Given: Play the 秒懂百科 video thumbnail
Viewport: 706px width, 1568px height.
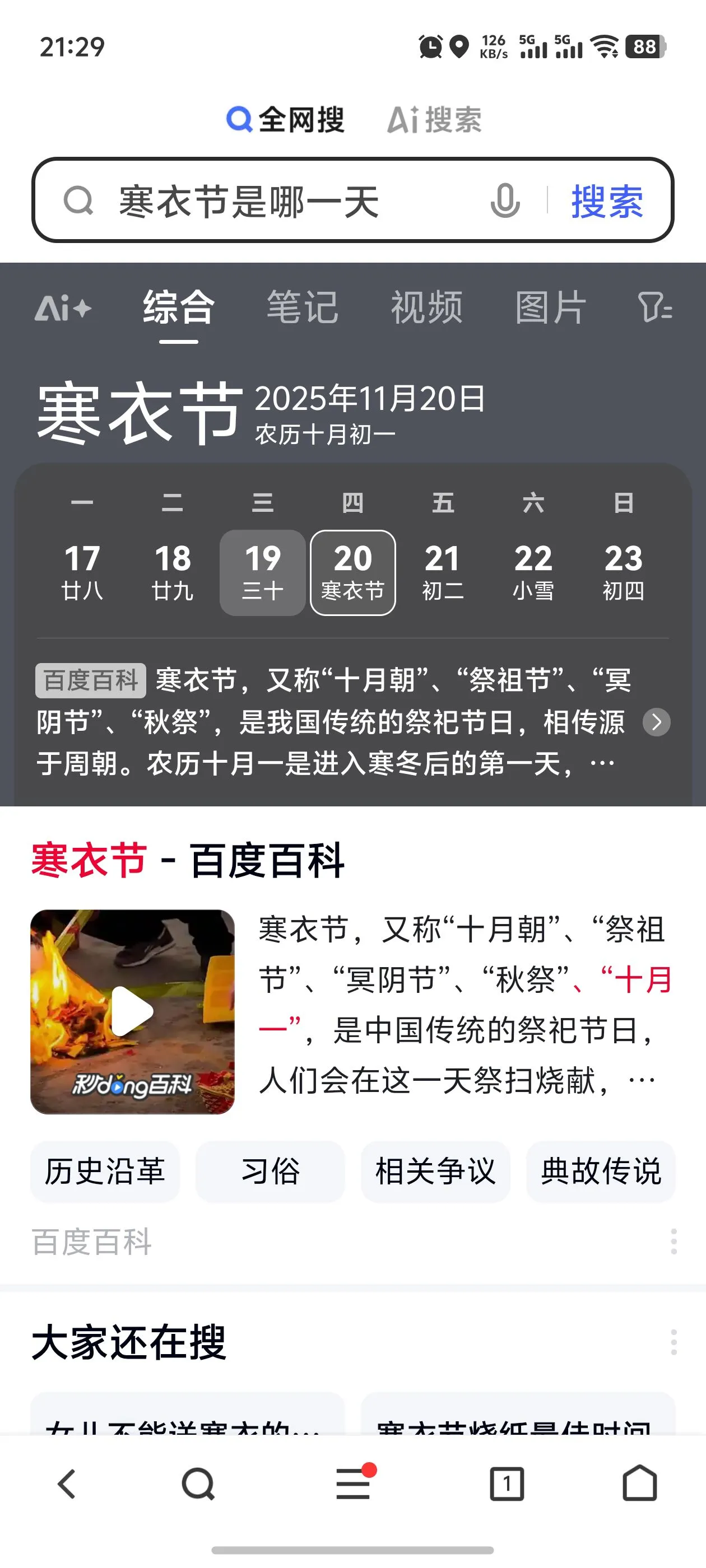Looking at the screenshot, I should (x=133, y=1012).
